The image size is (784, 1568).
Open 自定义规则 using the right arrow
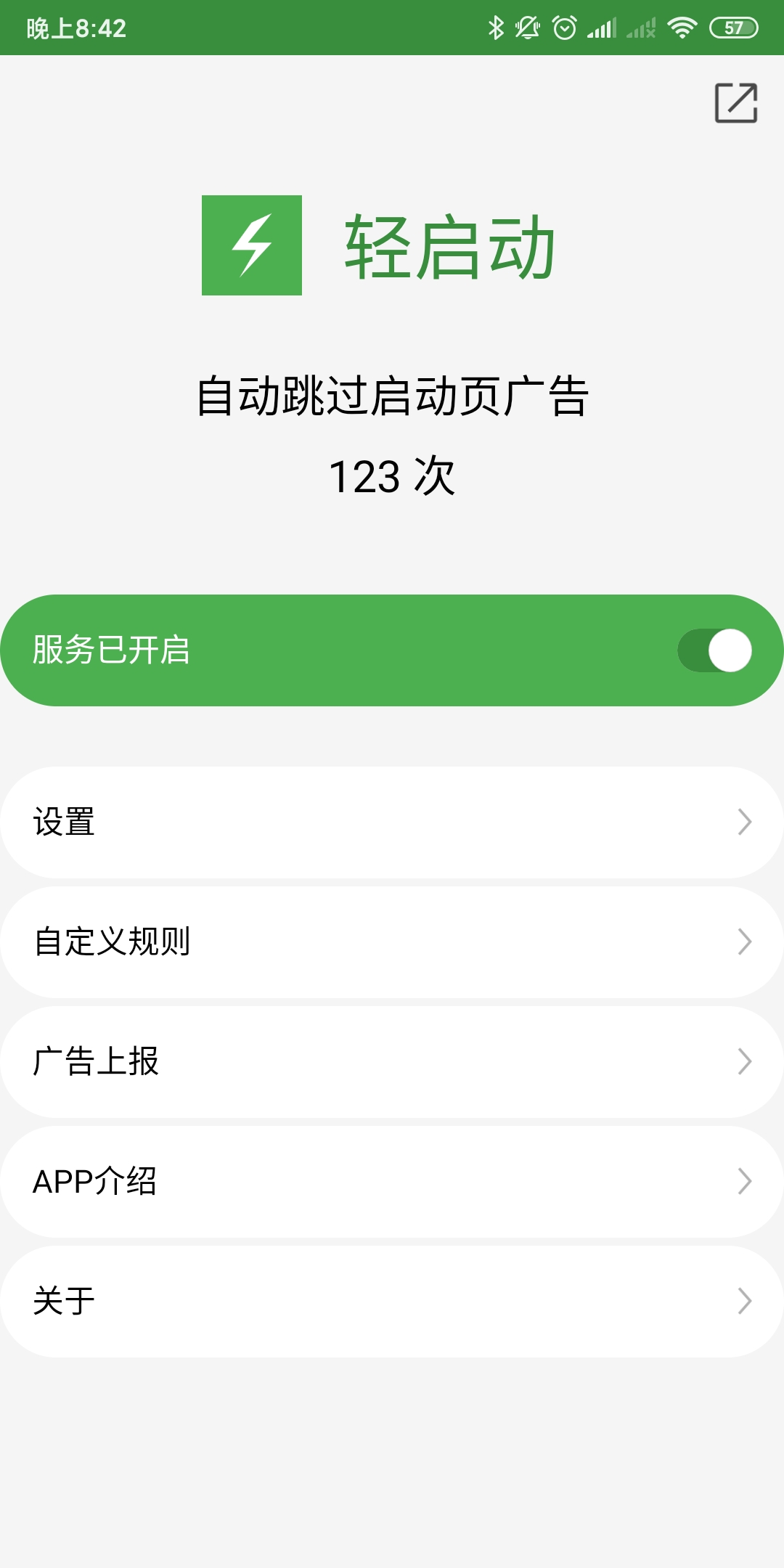(x=744, y=942)
